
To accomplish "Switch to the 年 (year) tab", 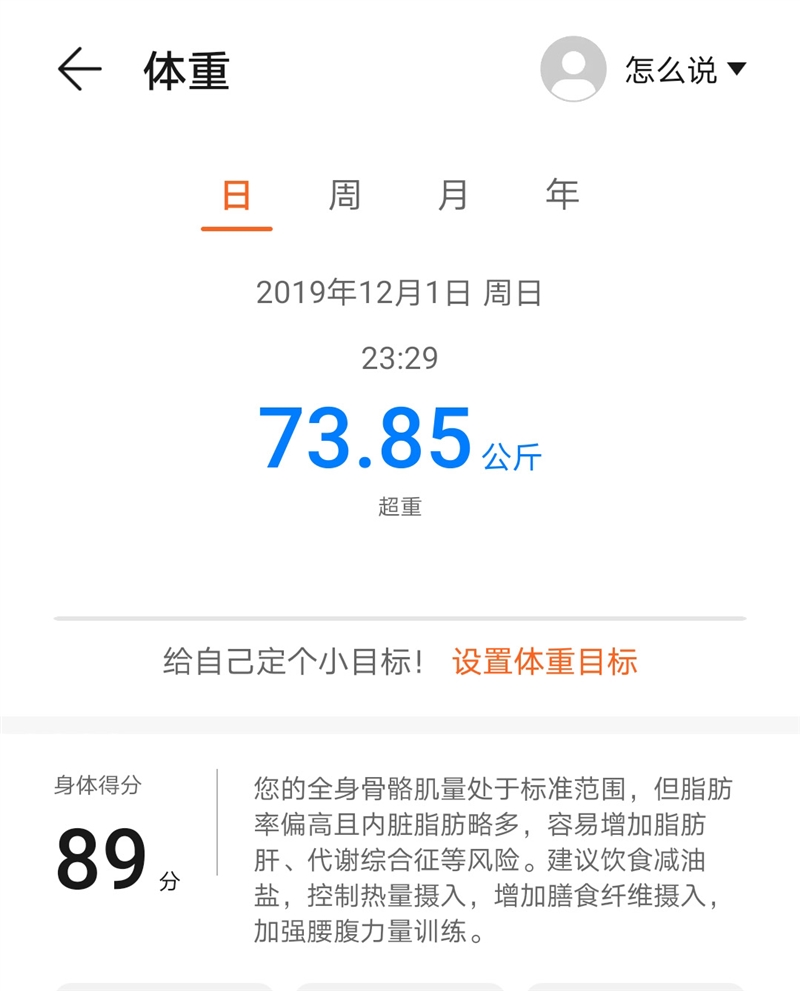I will pos(560,196).
